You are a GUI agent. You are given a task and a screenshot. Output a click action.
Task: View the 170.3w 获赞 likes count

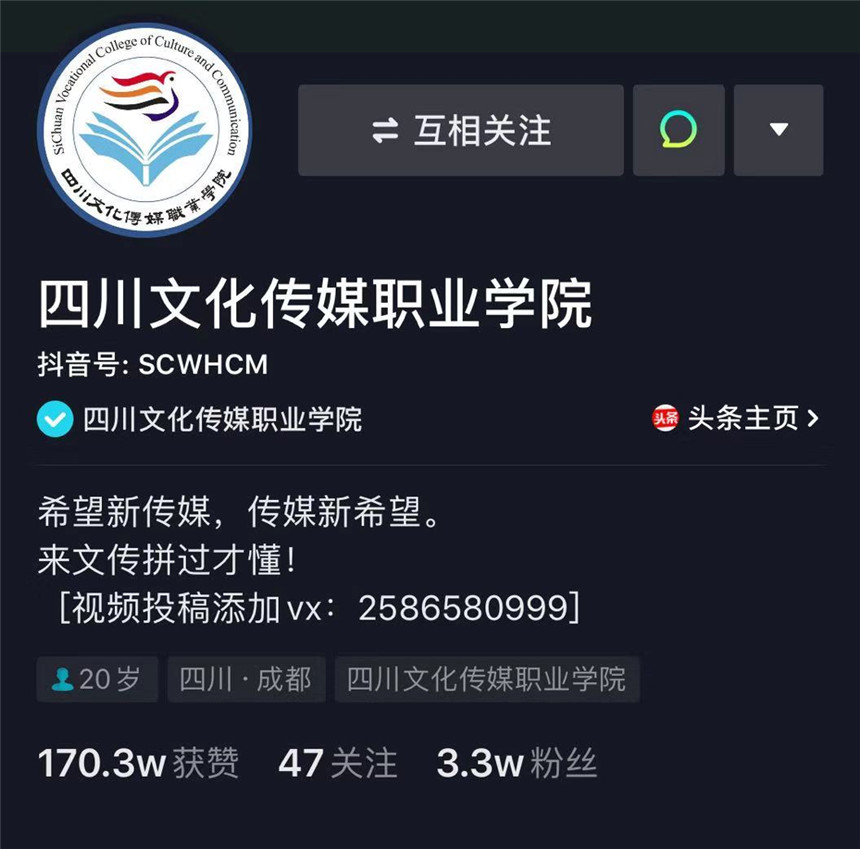coord(138,764)
